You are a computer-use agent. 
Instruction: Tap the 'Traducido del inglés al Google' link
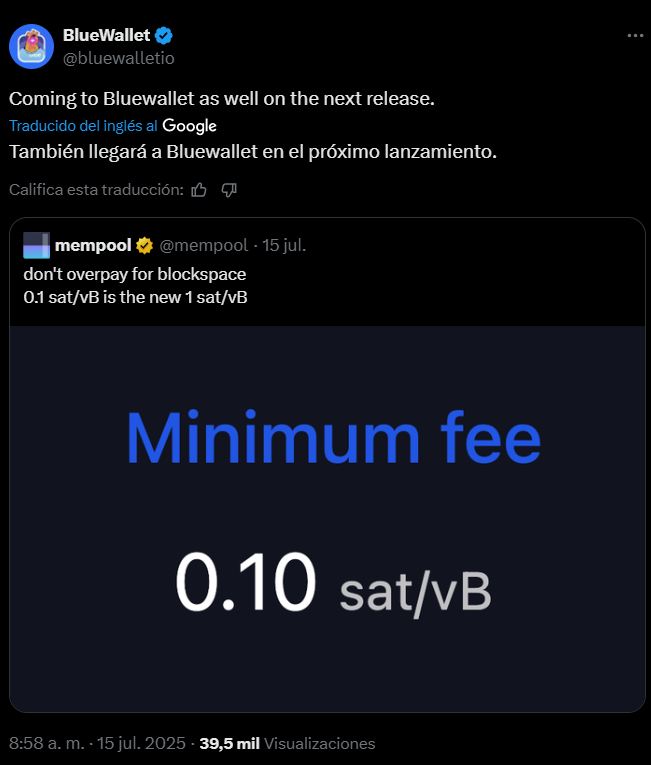coord(112,126)
